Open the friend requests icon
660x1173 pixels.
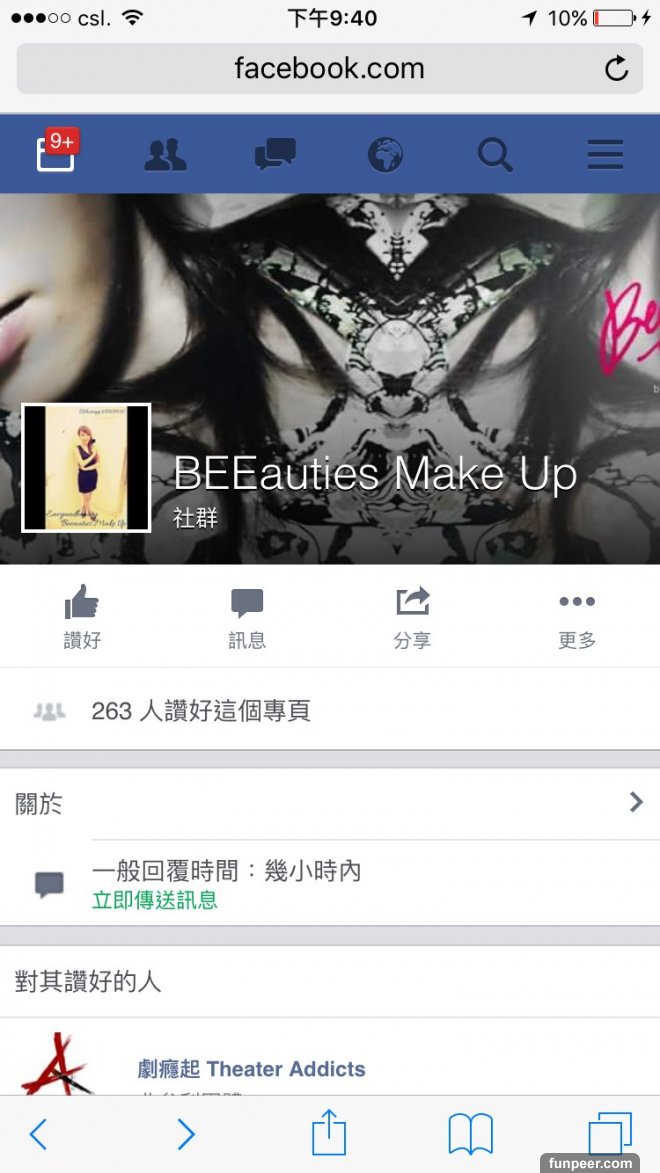tap(165, 155)
